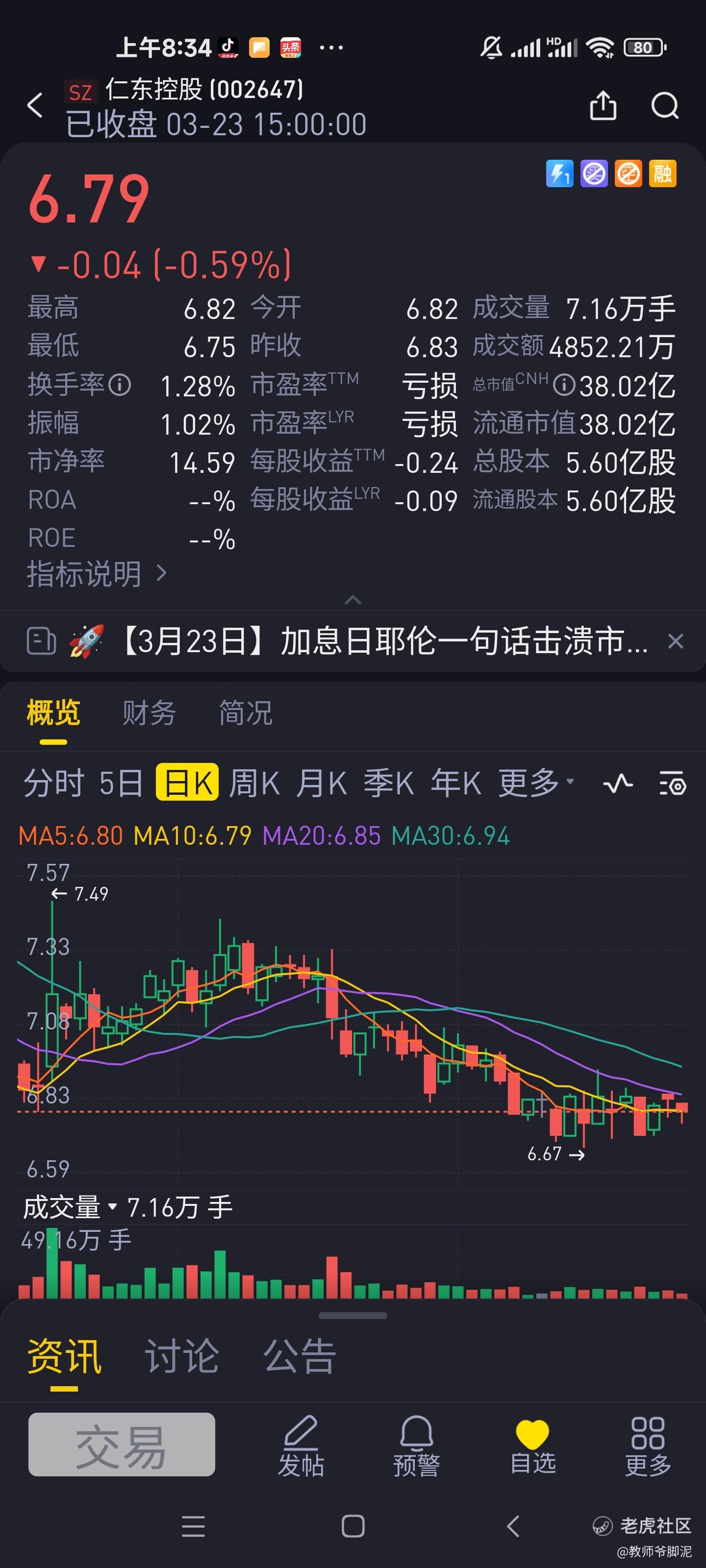Switch to the 财务 tab
This screenshot has height=1568, width=706.
[149, 713]
